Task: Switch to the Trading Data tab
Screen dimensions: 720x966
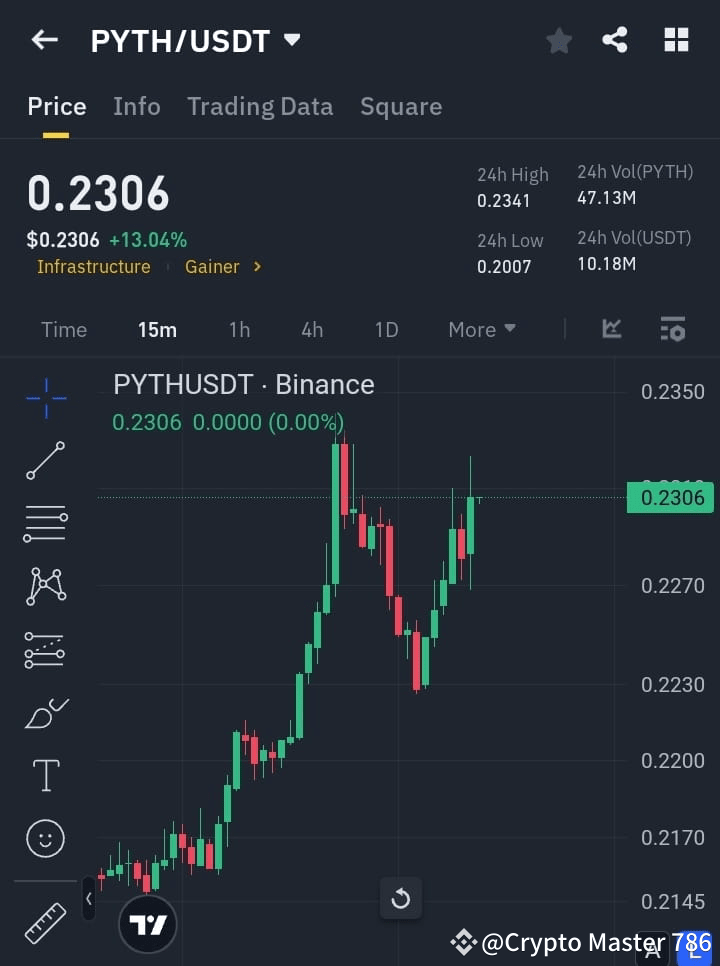Action: pyautogui.click(x=260, y=106)
